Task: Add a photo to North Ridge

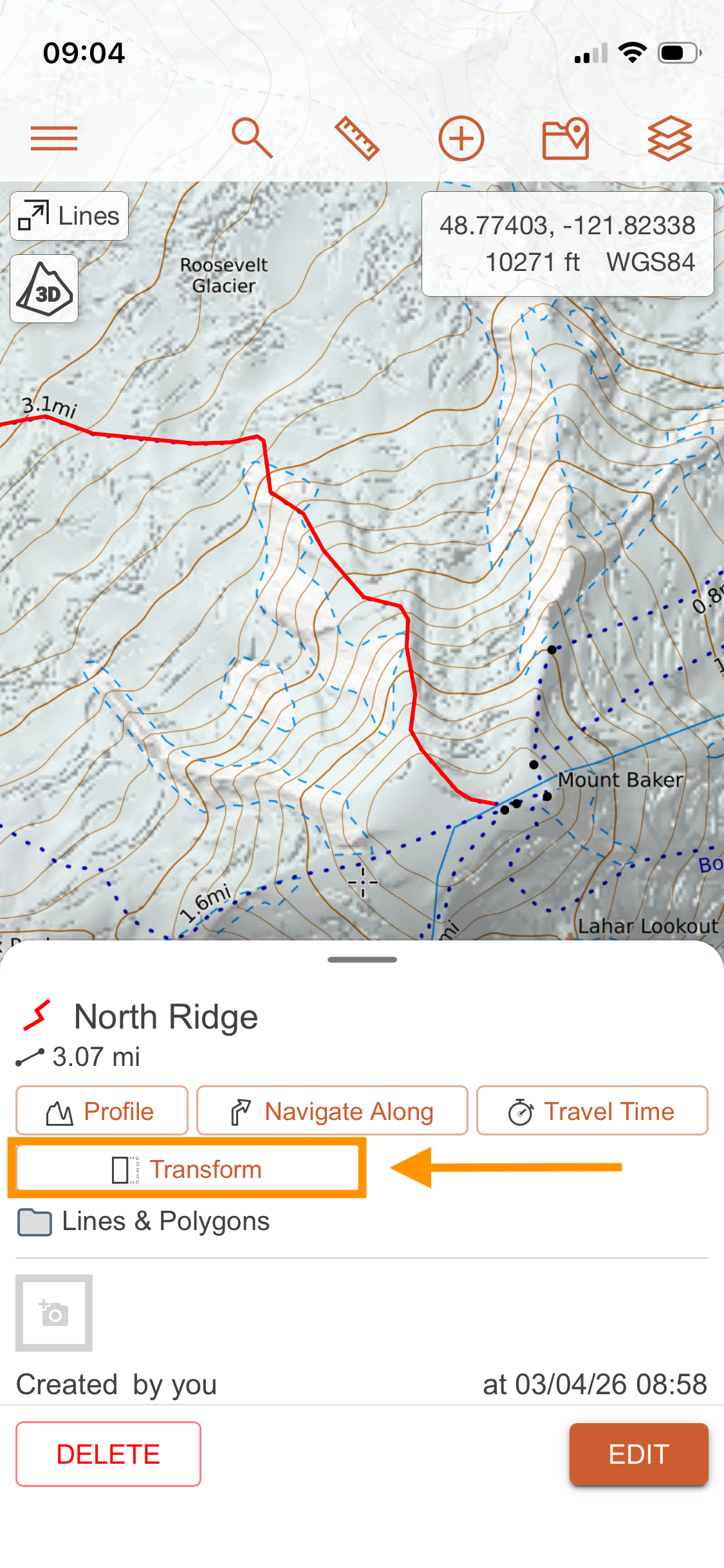Action: pos(54,1313)
